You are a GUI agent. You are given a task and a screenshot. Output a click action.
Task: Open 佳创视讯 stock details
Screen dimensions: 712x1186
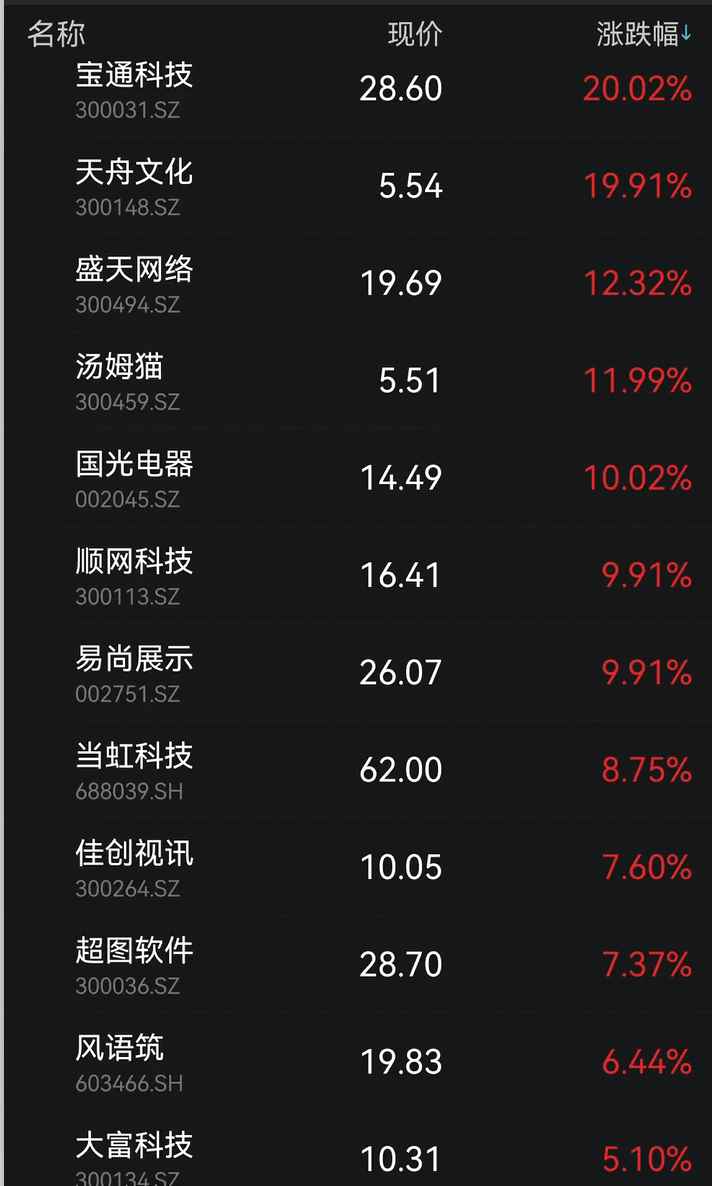coord(135,866)
